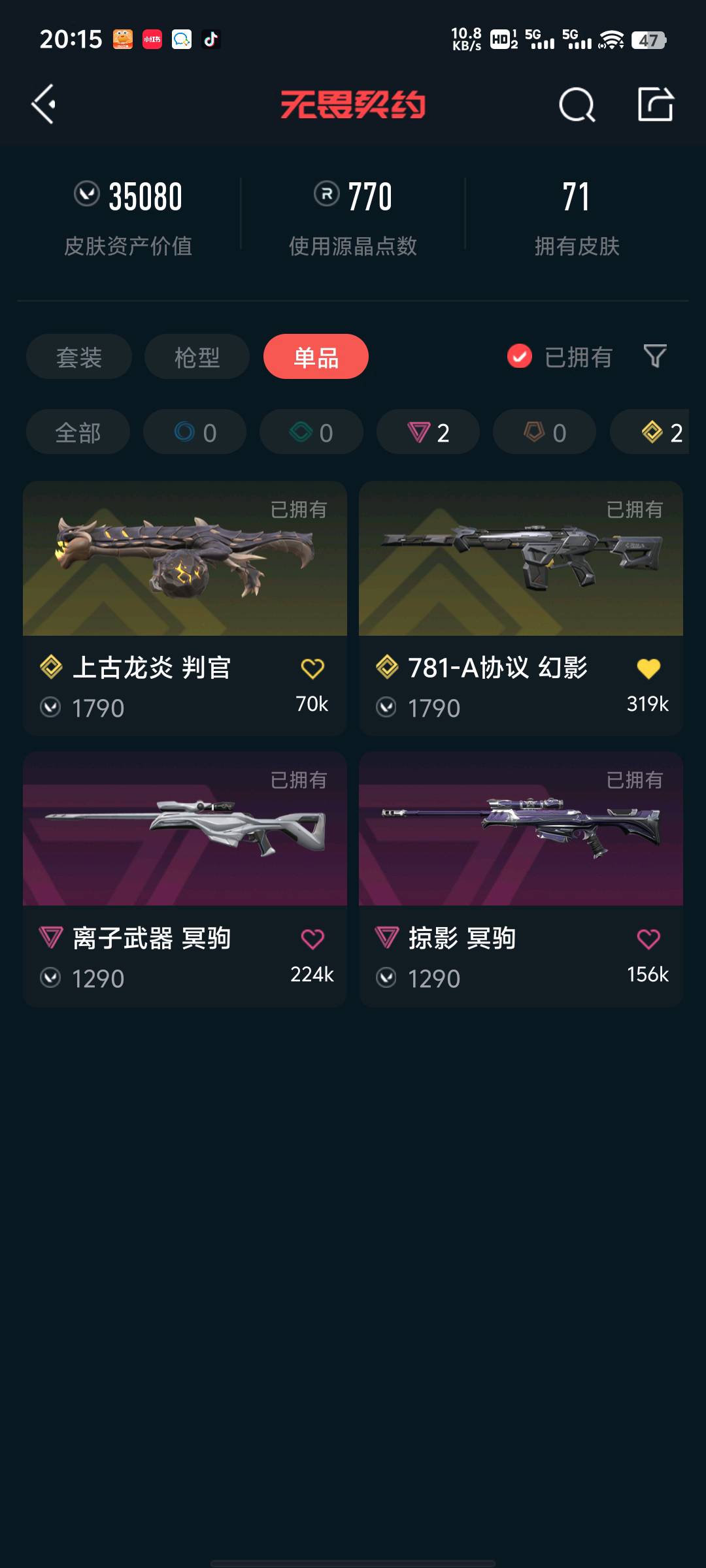Open the search icon in the header
Image resolution: width=706 pixels, height=1568 pixels.
[577, 105]
